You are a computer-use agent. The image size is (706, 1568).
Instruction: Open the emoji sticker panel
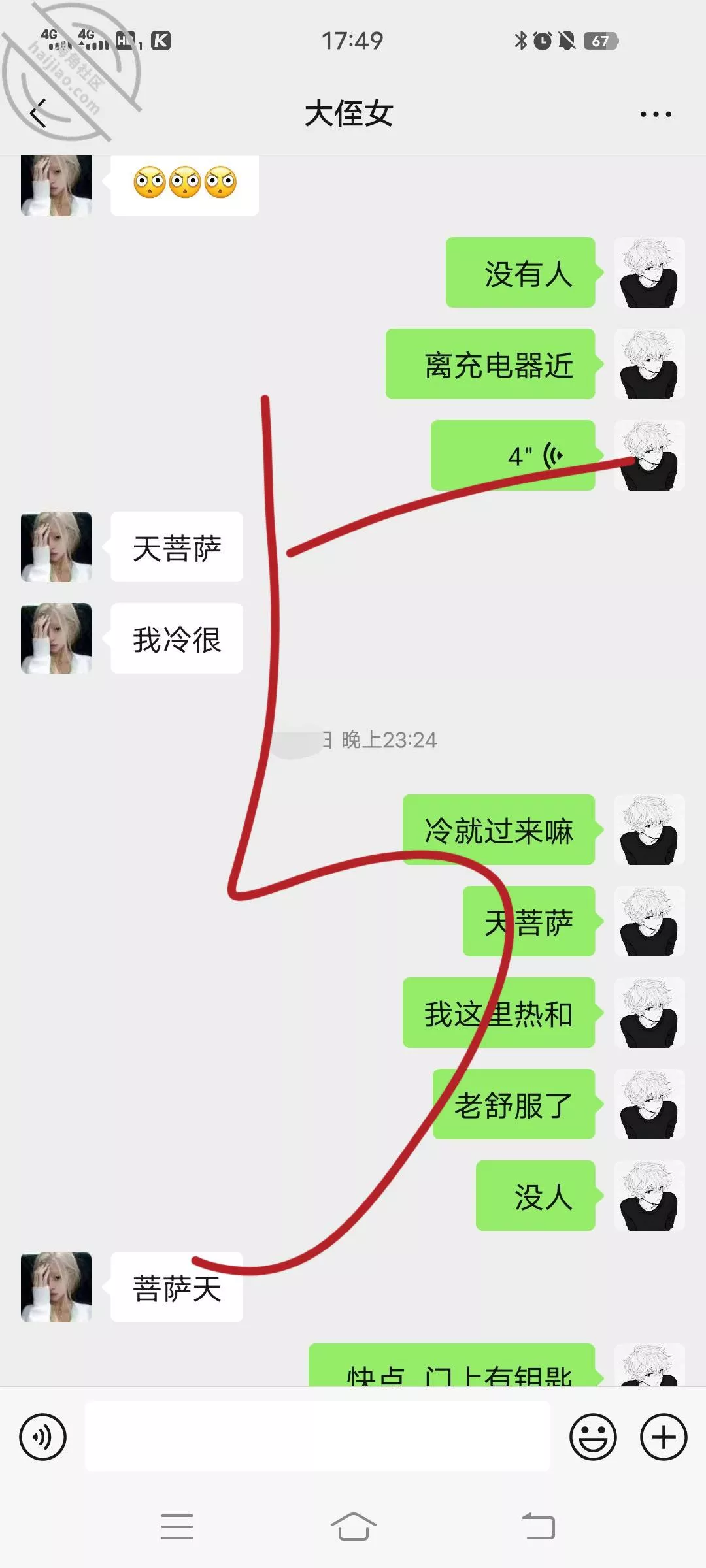coord(593,1437)
